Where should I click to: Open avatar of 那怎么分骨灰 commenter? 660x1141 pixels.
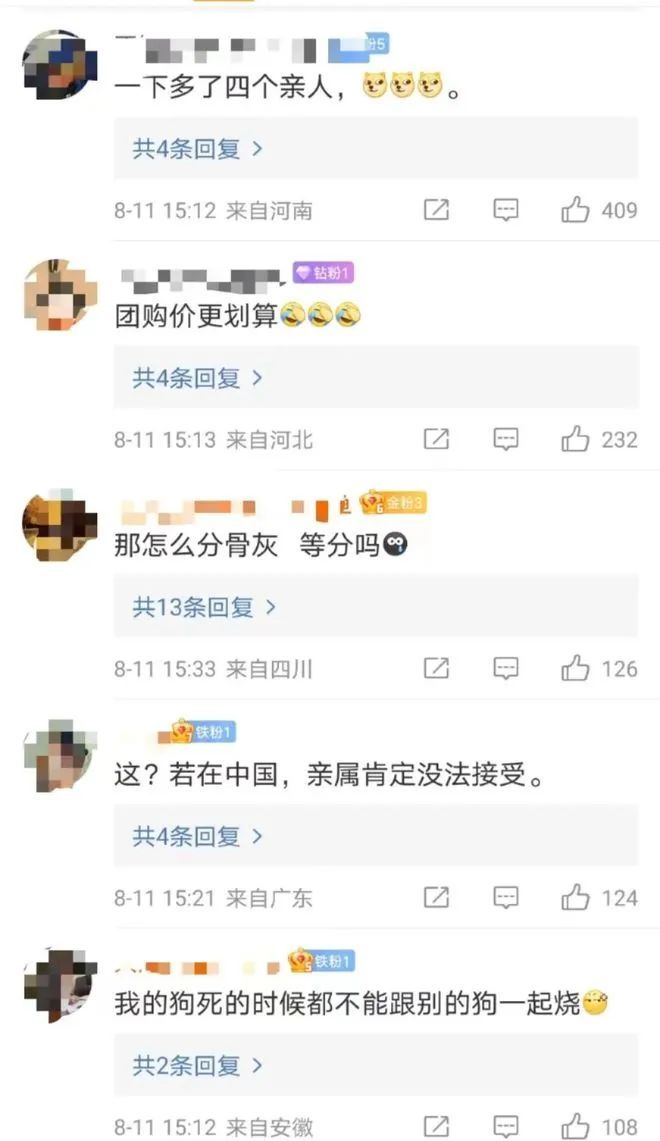click(59, 525)
